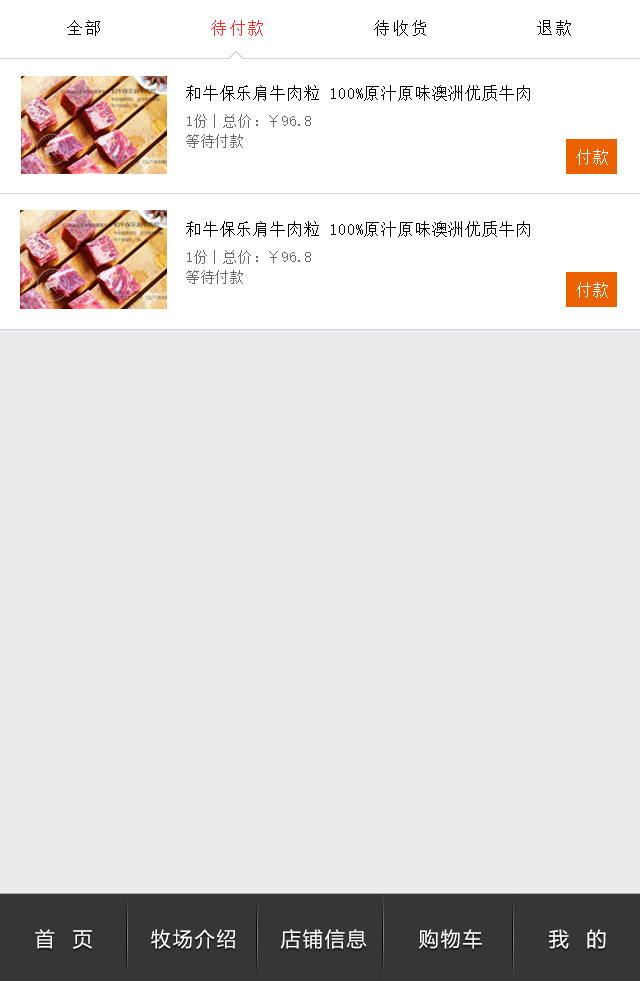Screen dimensions: 640x981
Task: Pay for the second order with 付款
Action: point(591,290)
